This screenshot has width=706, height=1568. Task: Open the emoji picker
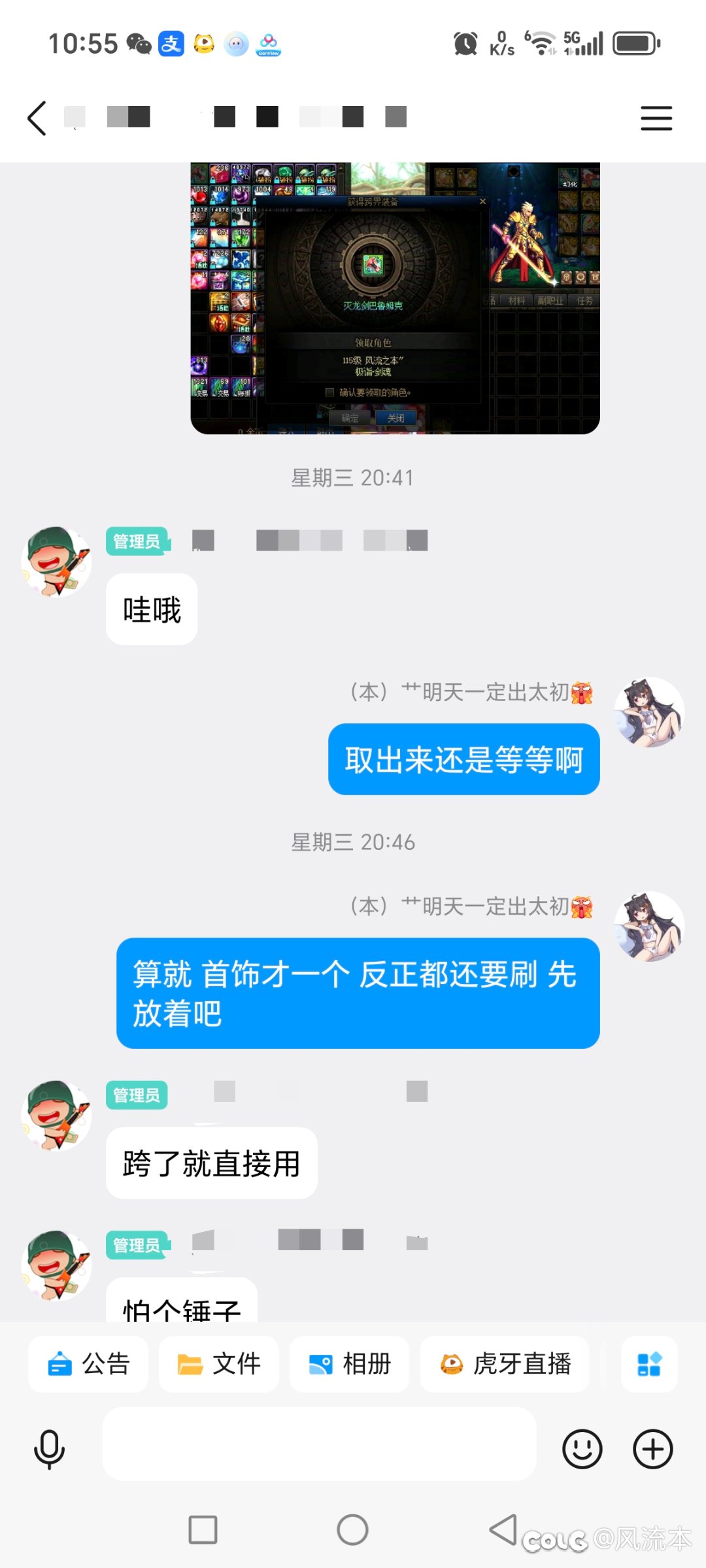point(584,1449)
